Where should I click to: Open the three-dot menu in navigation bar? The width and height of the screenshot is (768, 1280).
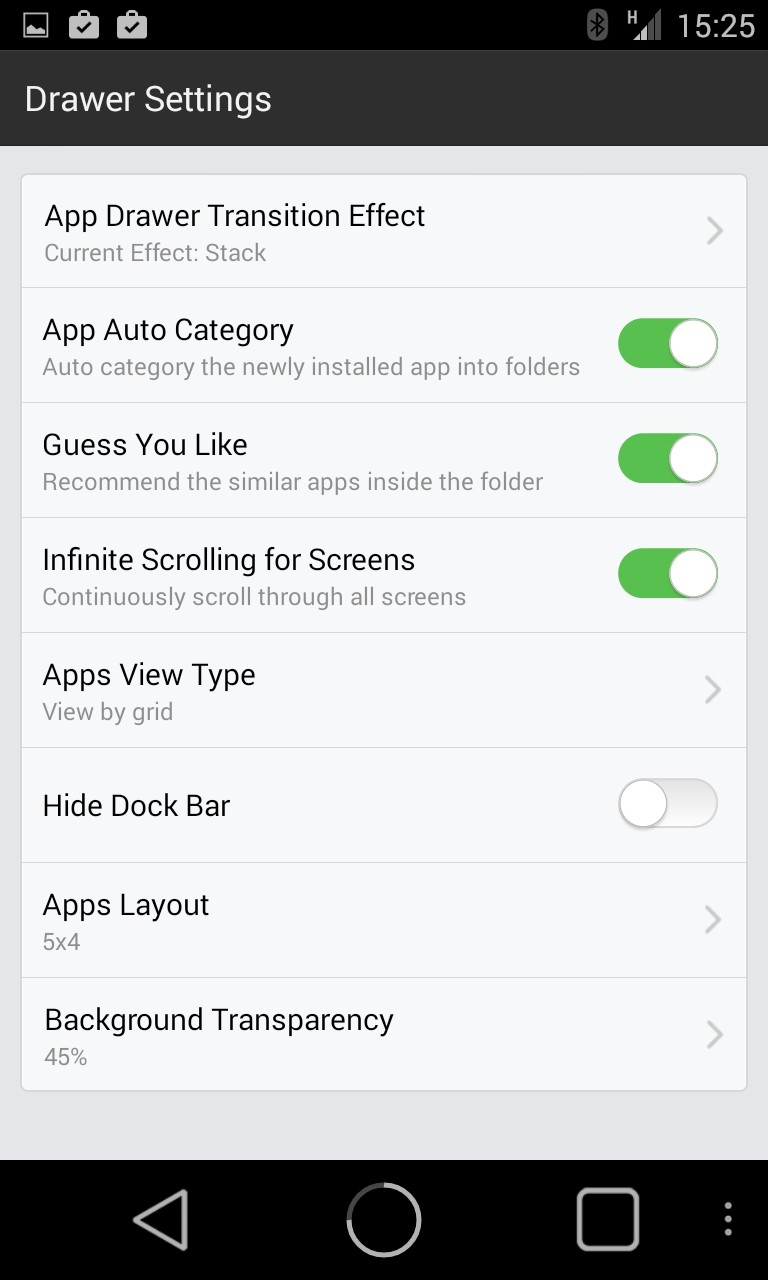tap(728, 1219)
